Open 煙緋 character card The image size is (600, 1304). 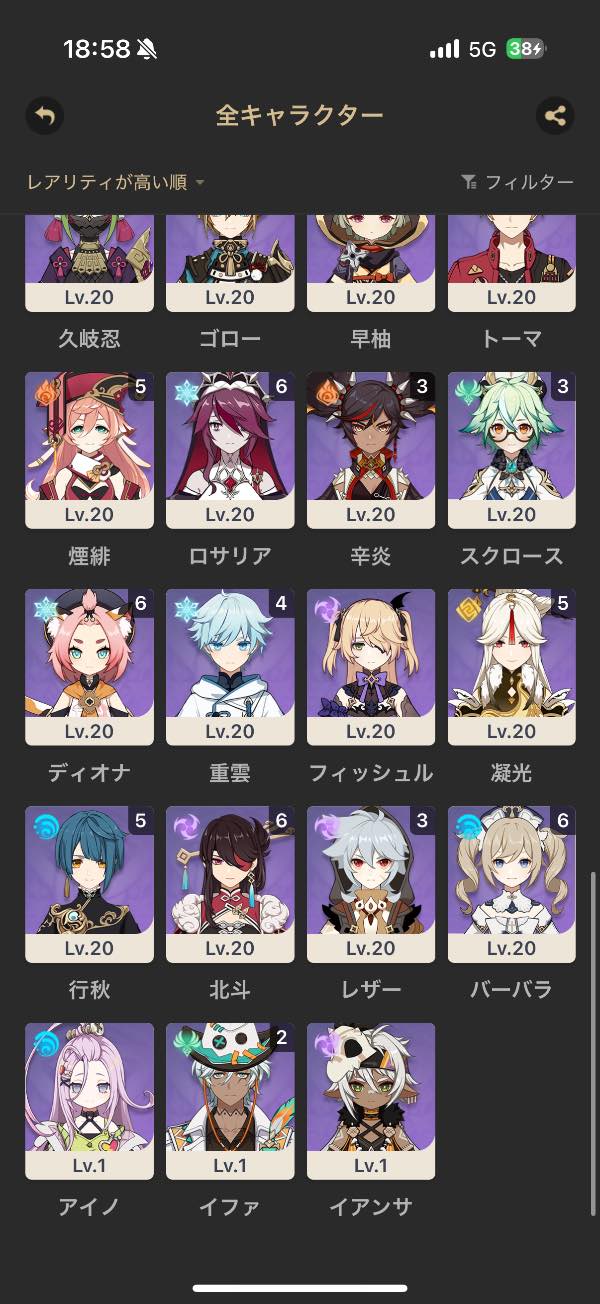click(x=89, y=449)
